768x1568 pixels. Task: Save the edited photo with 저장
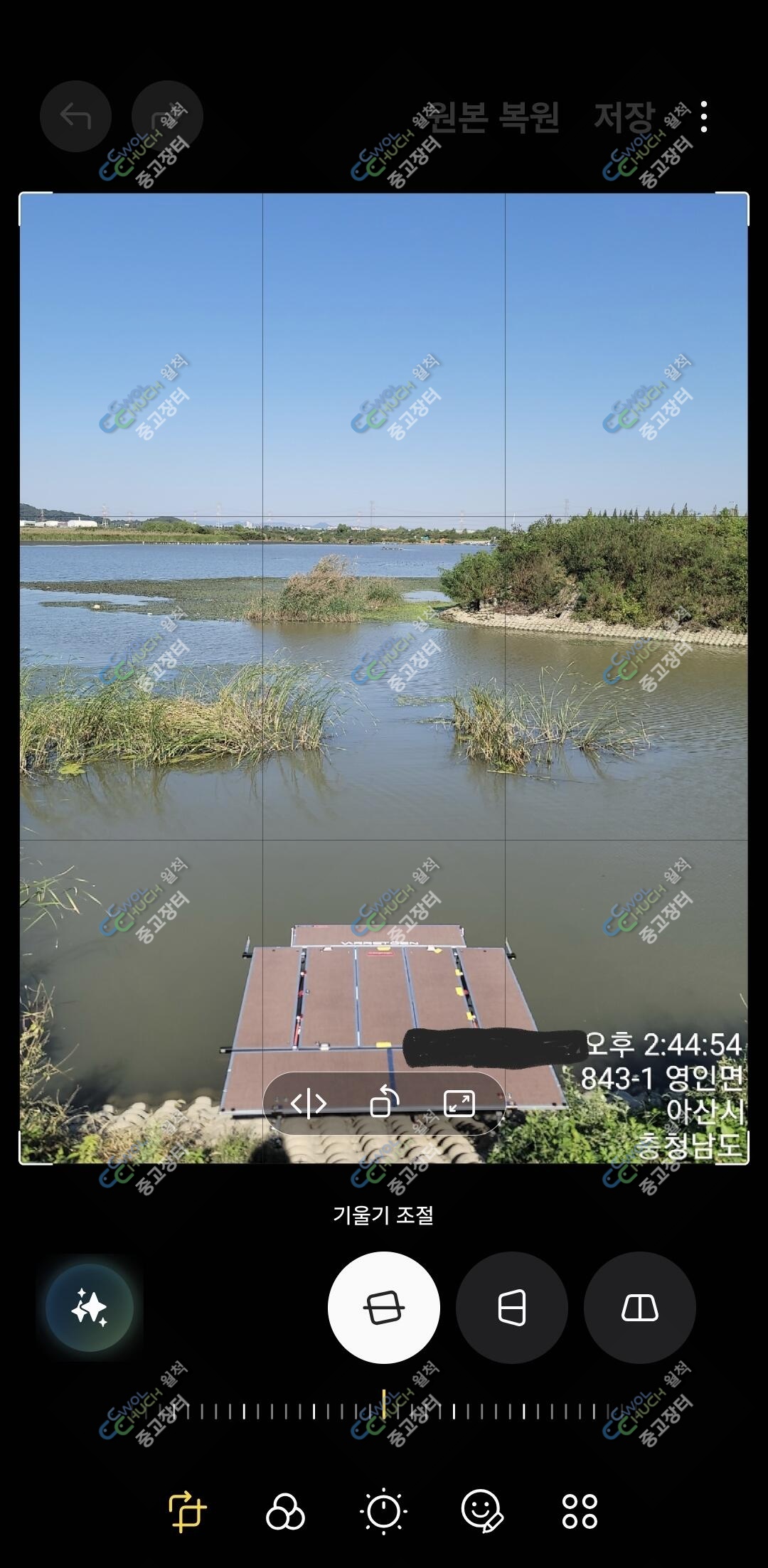[x=624, y=117]
